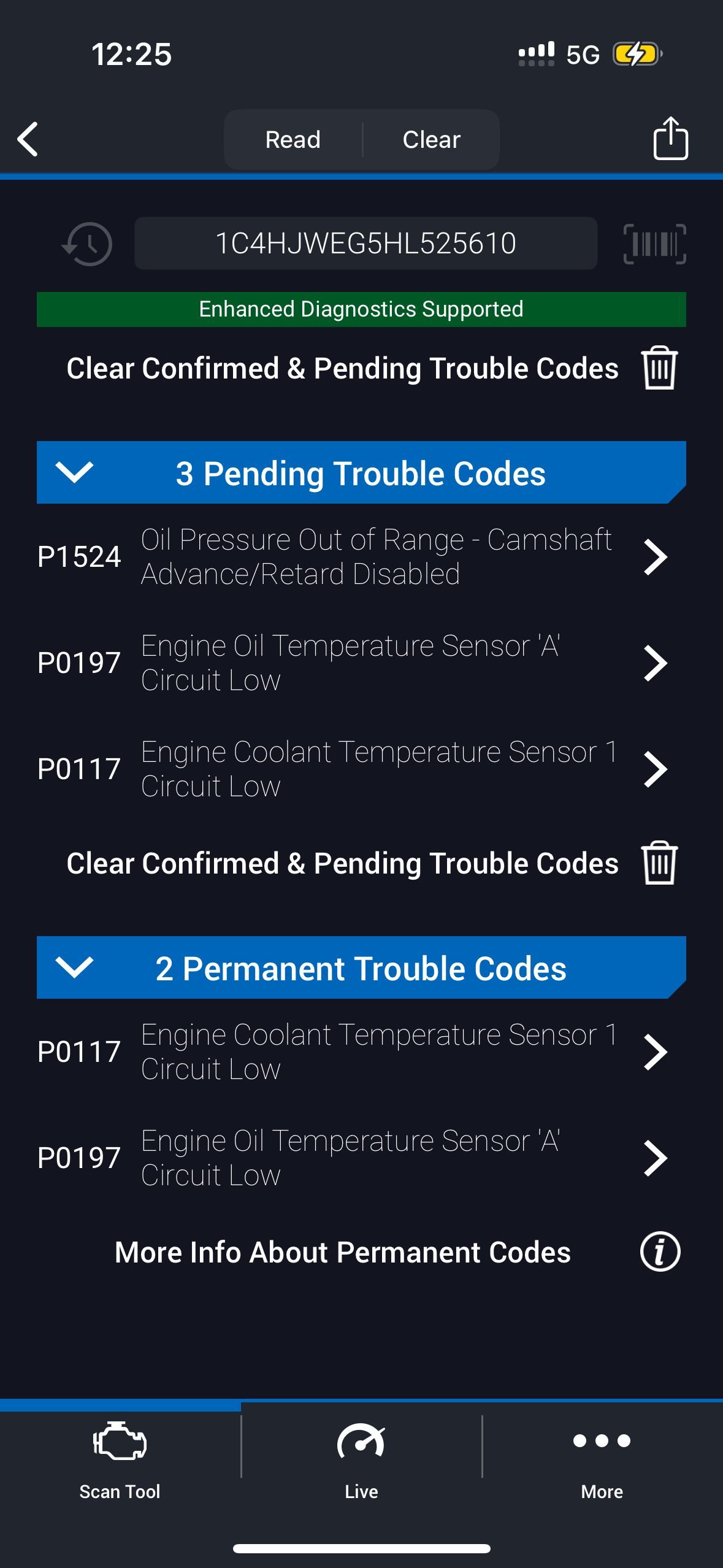
Task: Share the diagnostic report
Action: click(670, 139)
